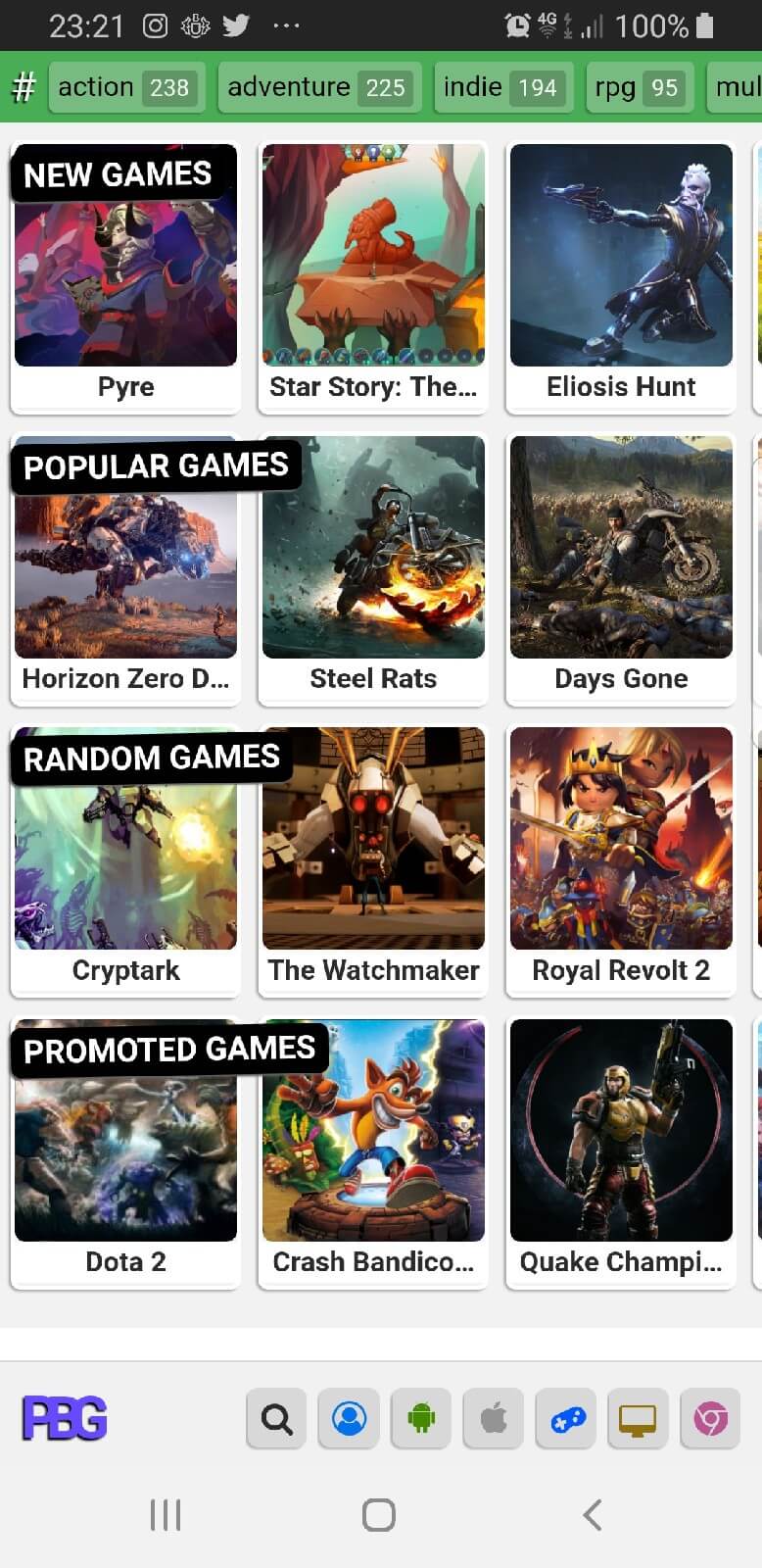762x1568 pixels.
Task: Open the hashtag tags button
Action: pyautogui.click(x=24, y=87)
